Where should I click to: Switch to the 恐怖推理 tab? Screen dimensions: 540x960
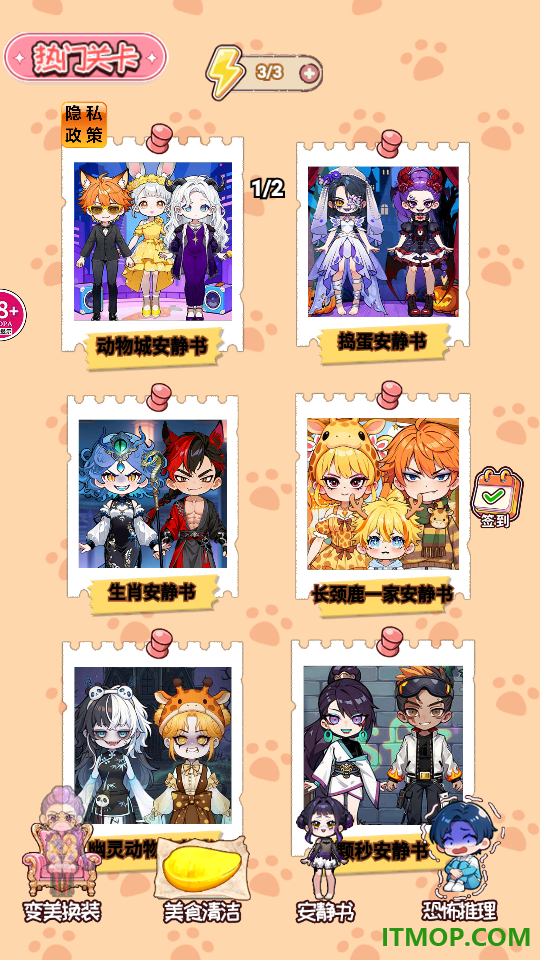[460, 860]
